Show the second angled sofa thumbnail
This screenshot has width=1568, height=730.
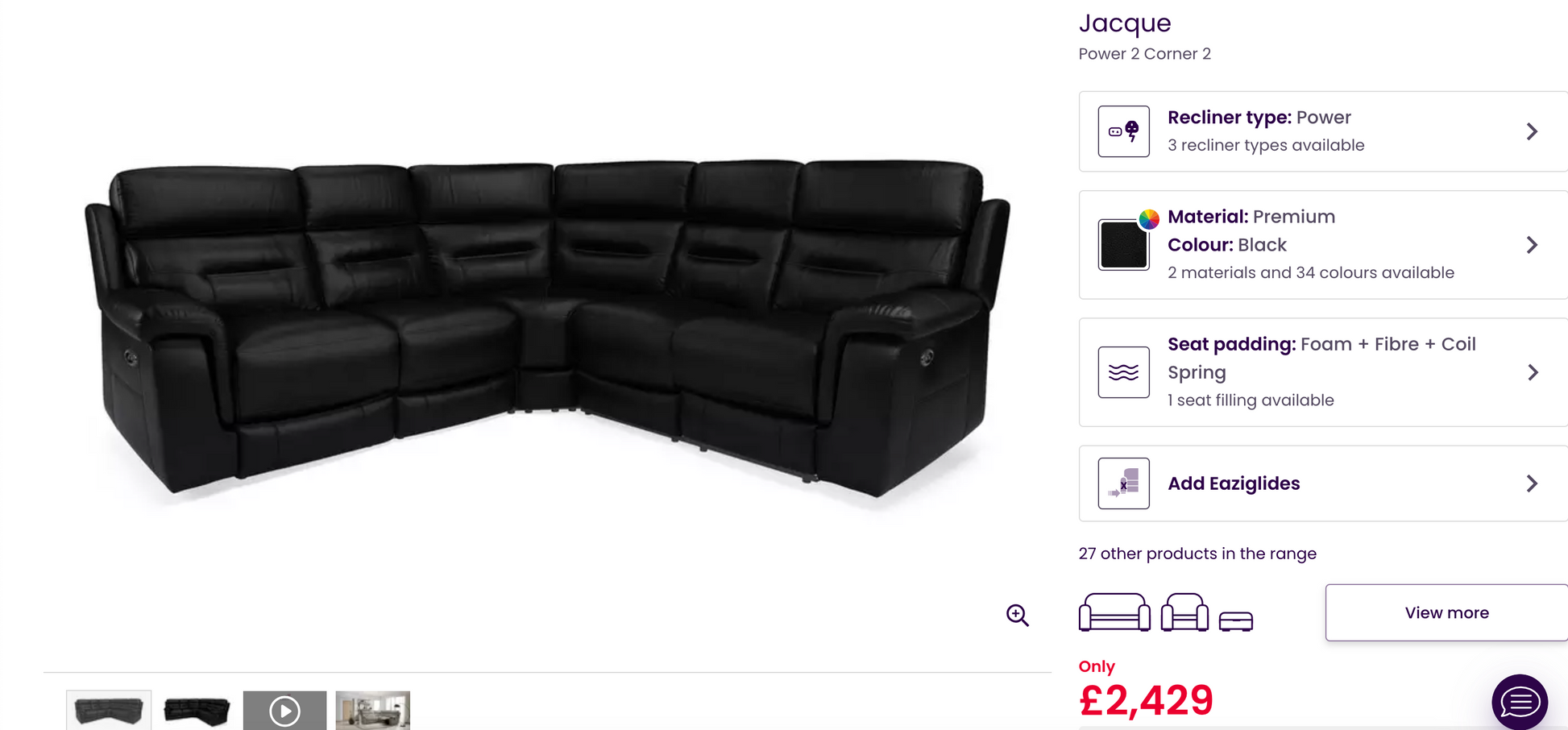[x=197, y=711]
